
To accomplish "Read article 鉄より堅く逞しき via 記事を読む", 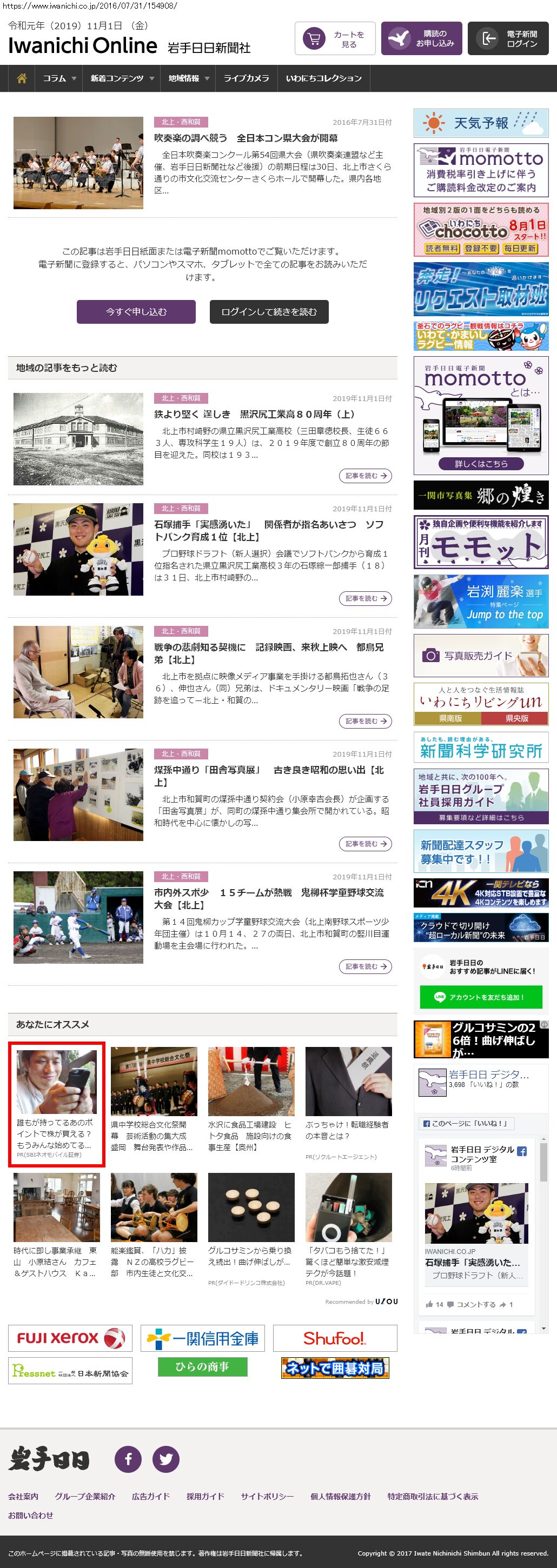I will pos(364,476).
